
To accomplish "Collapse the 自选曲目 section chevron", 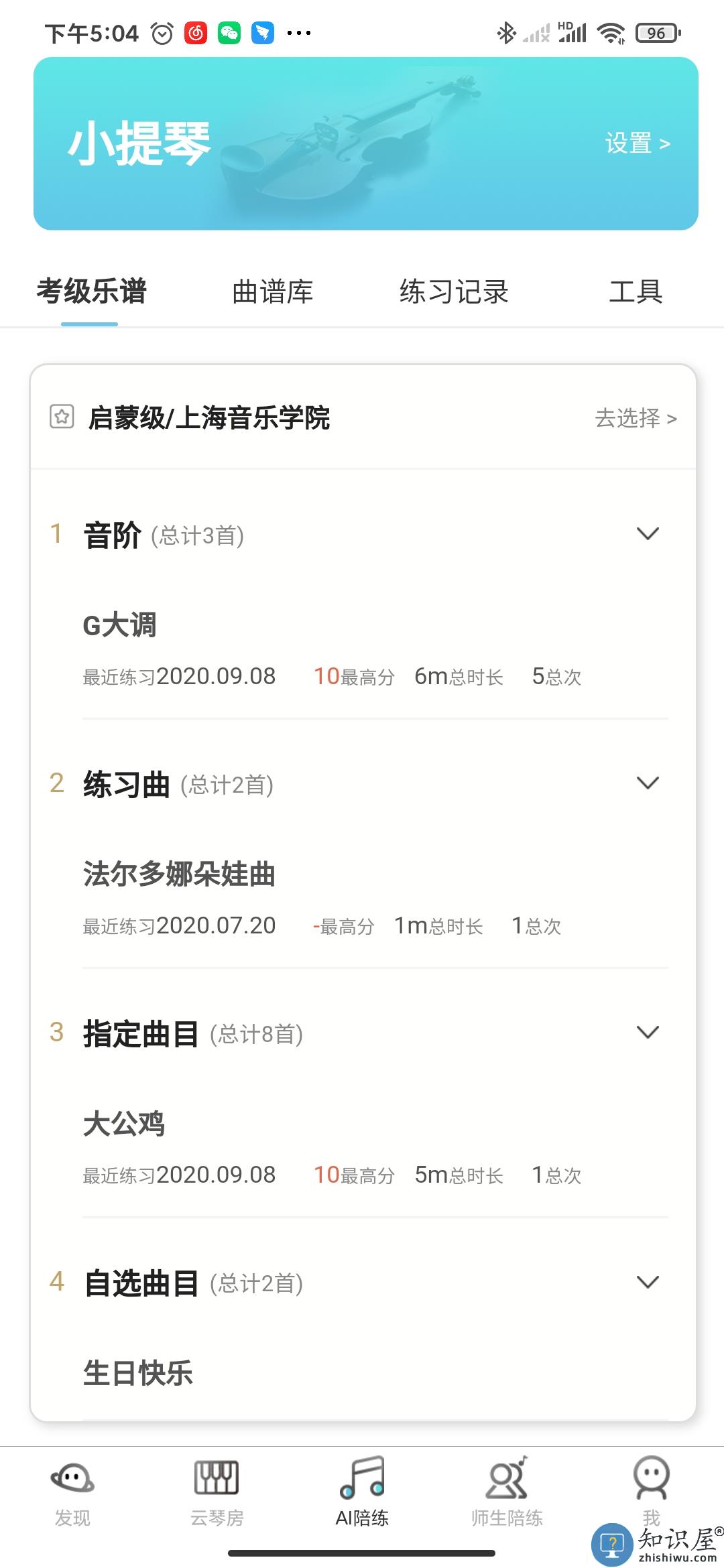I will pyautogui.click(x=648, y=1282).
